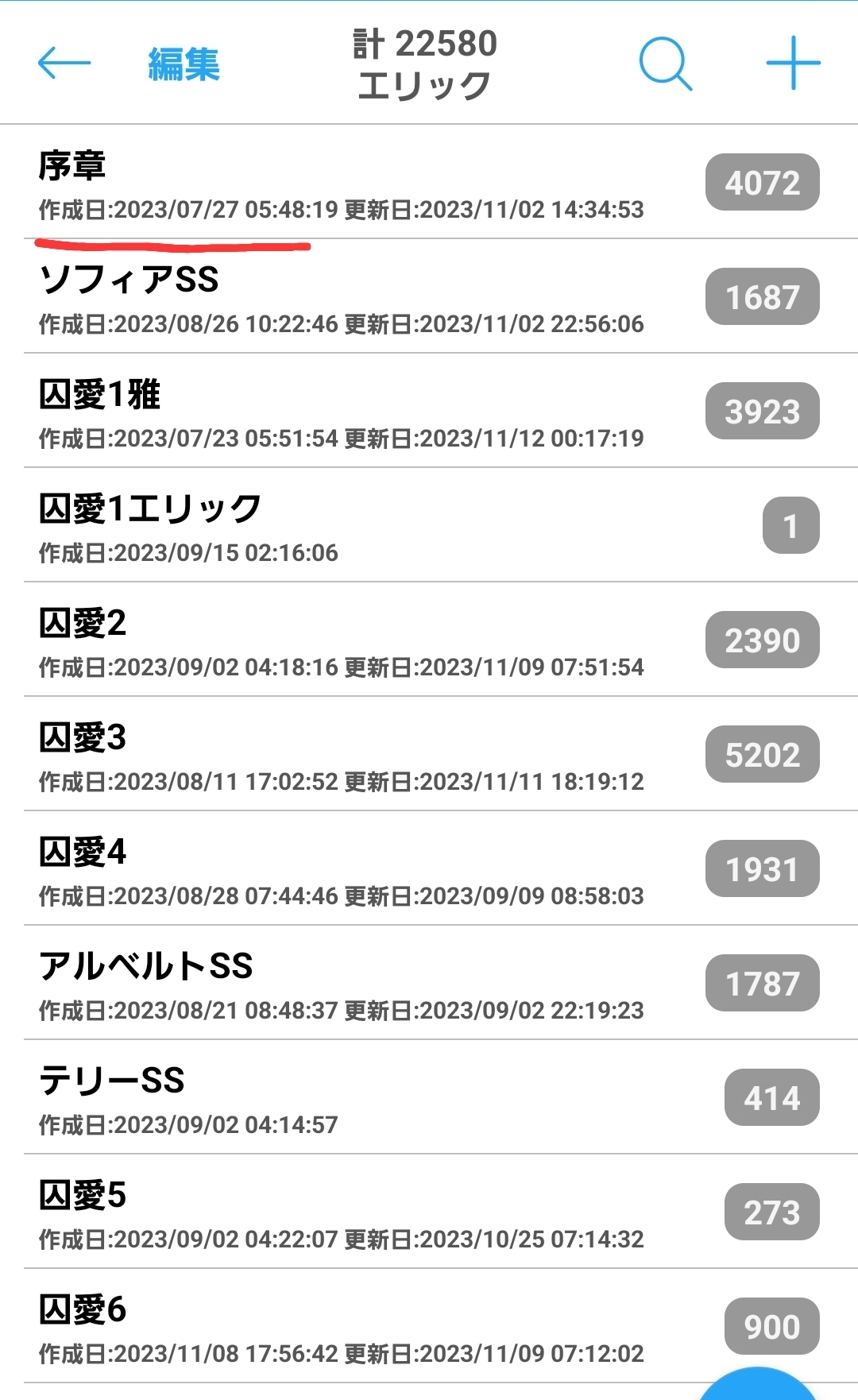Screen dimensions: 858x1400
Task: Open the アルベルトSS entry
Action: pos(342,984)
